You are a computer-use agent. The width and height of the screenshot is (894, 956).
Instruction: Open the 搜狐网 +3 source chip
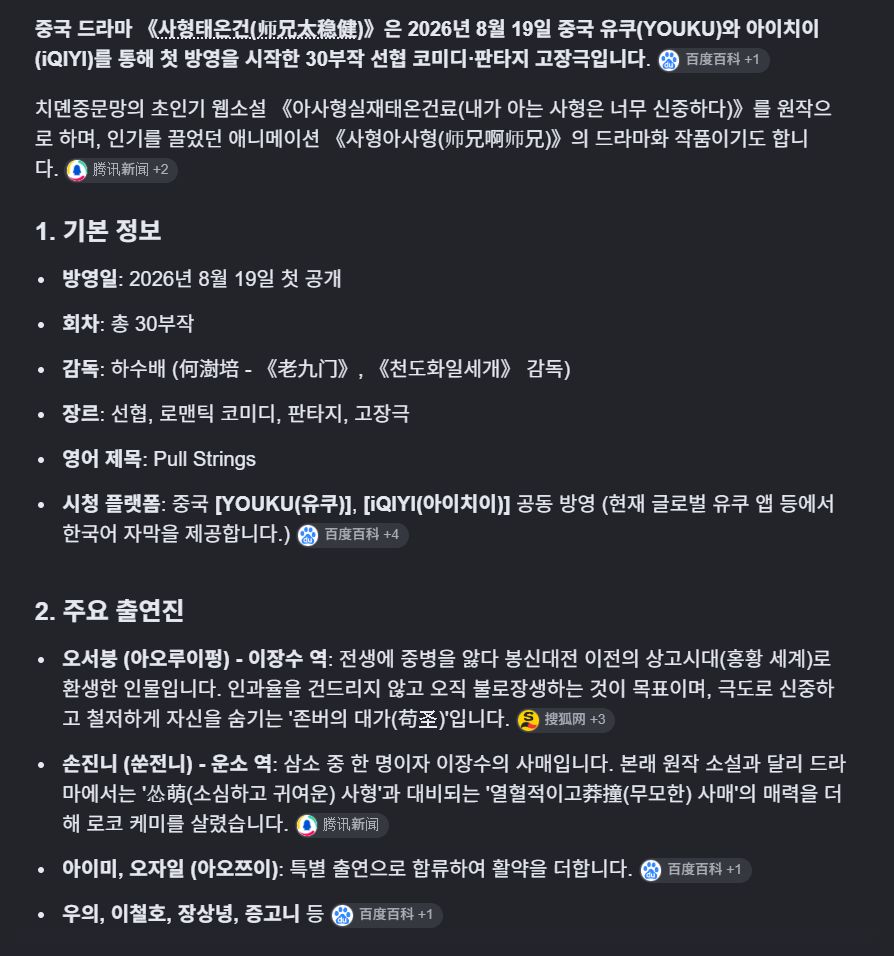565,720
